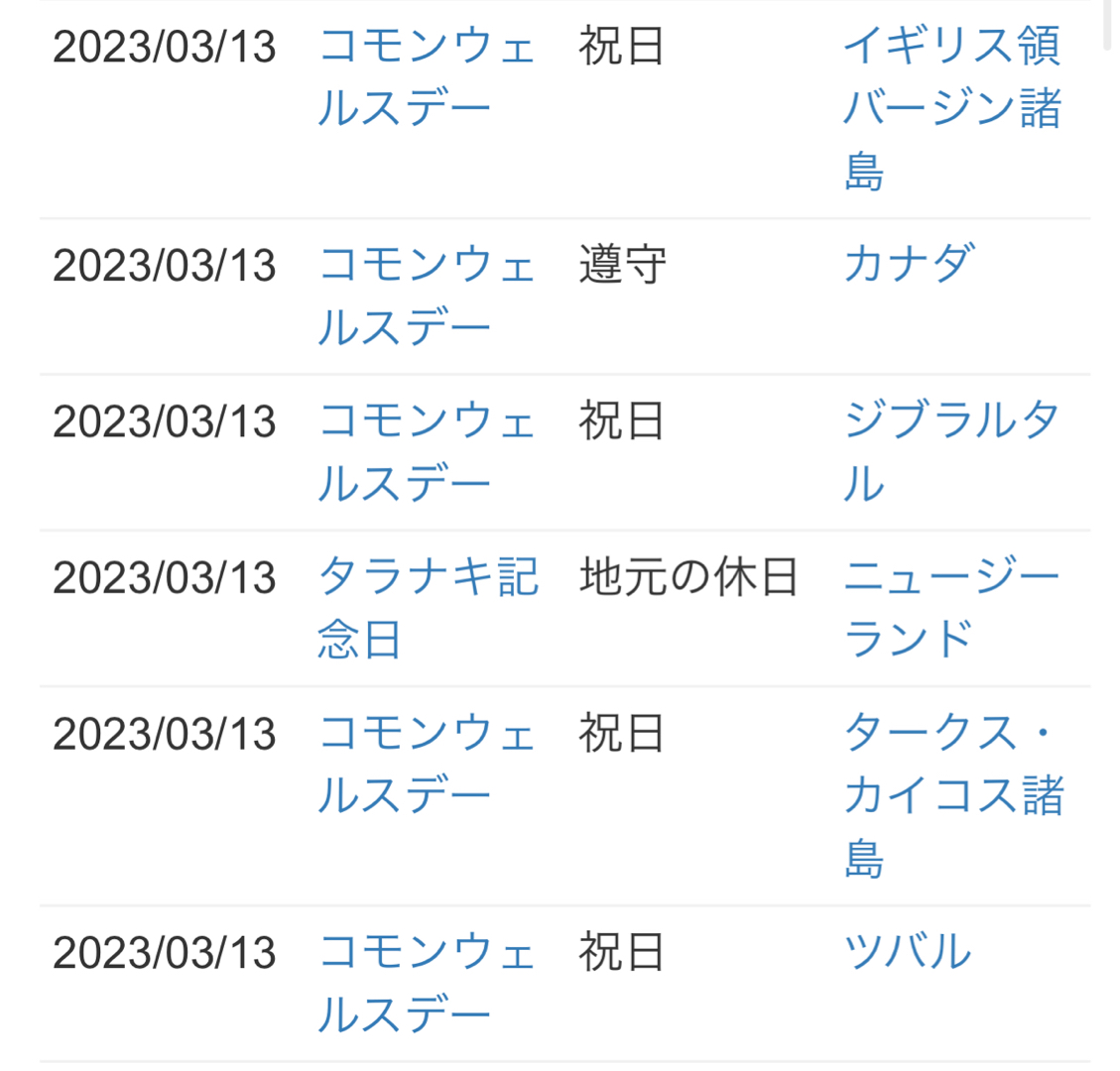
Task: Open the カナダ country link
Action: pyautogui.click(x=909, y=265)
